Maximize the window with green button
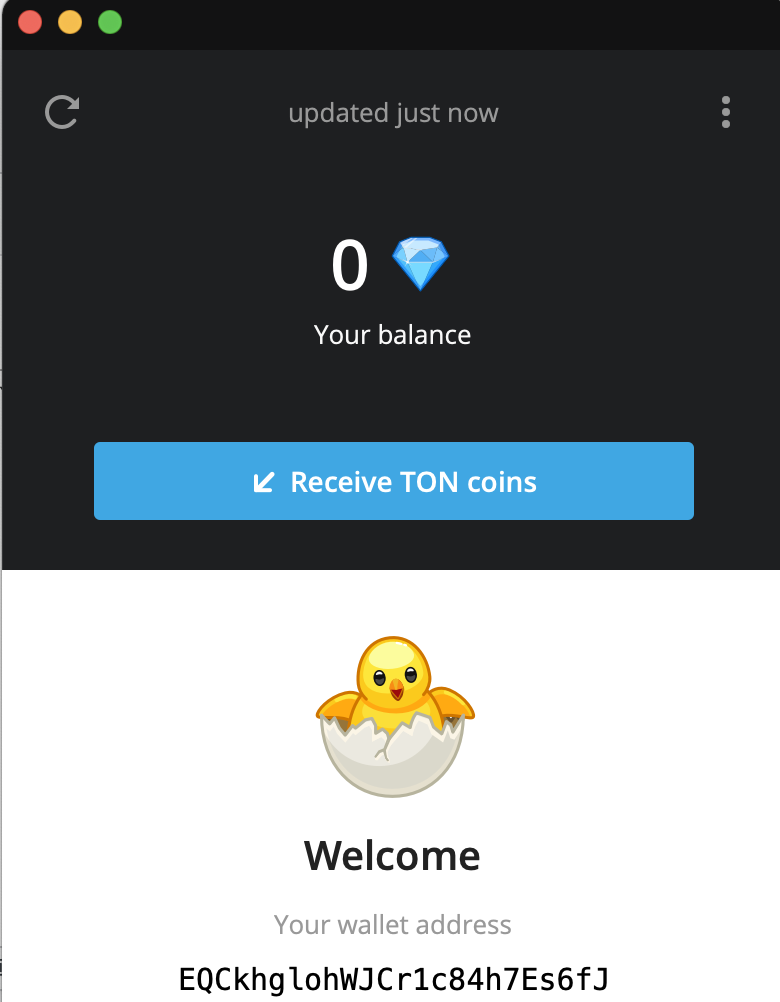This screenshot has width=780, height=1002. pos(110,22)
